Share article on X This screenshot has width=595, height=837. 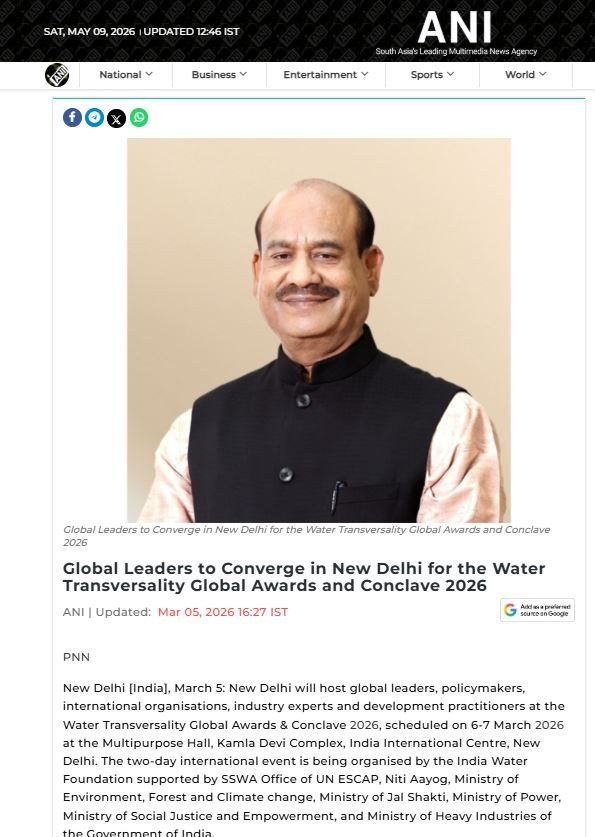click(116, 119)
